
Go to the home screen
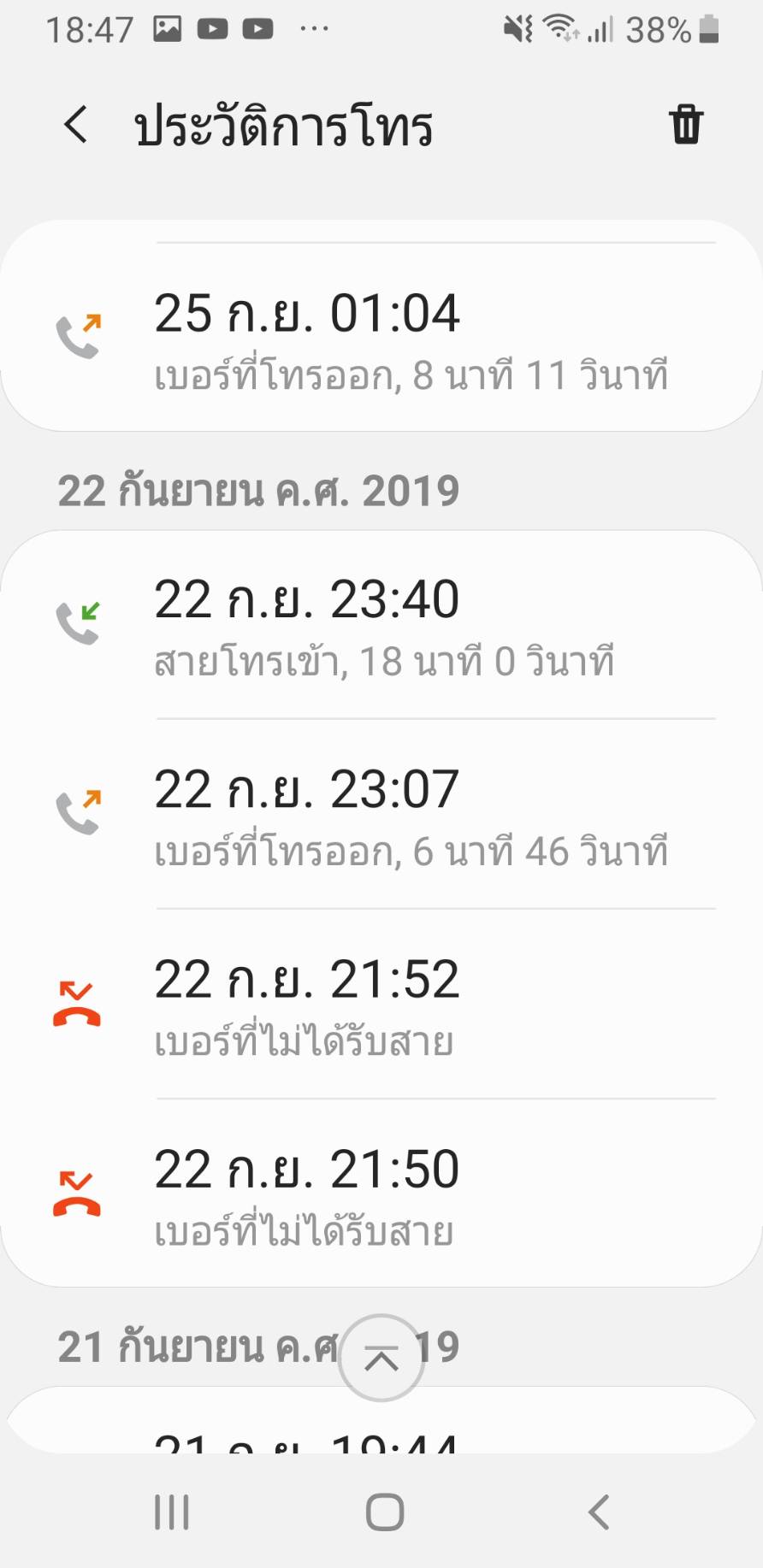[384, 1512]
